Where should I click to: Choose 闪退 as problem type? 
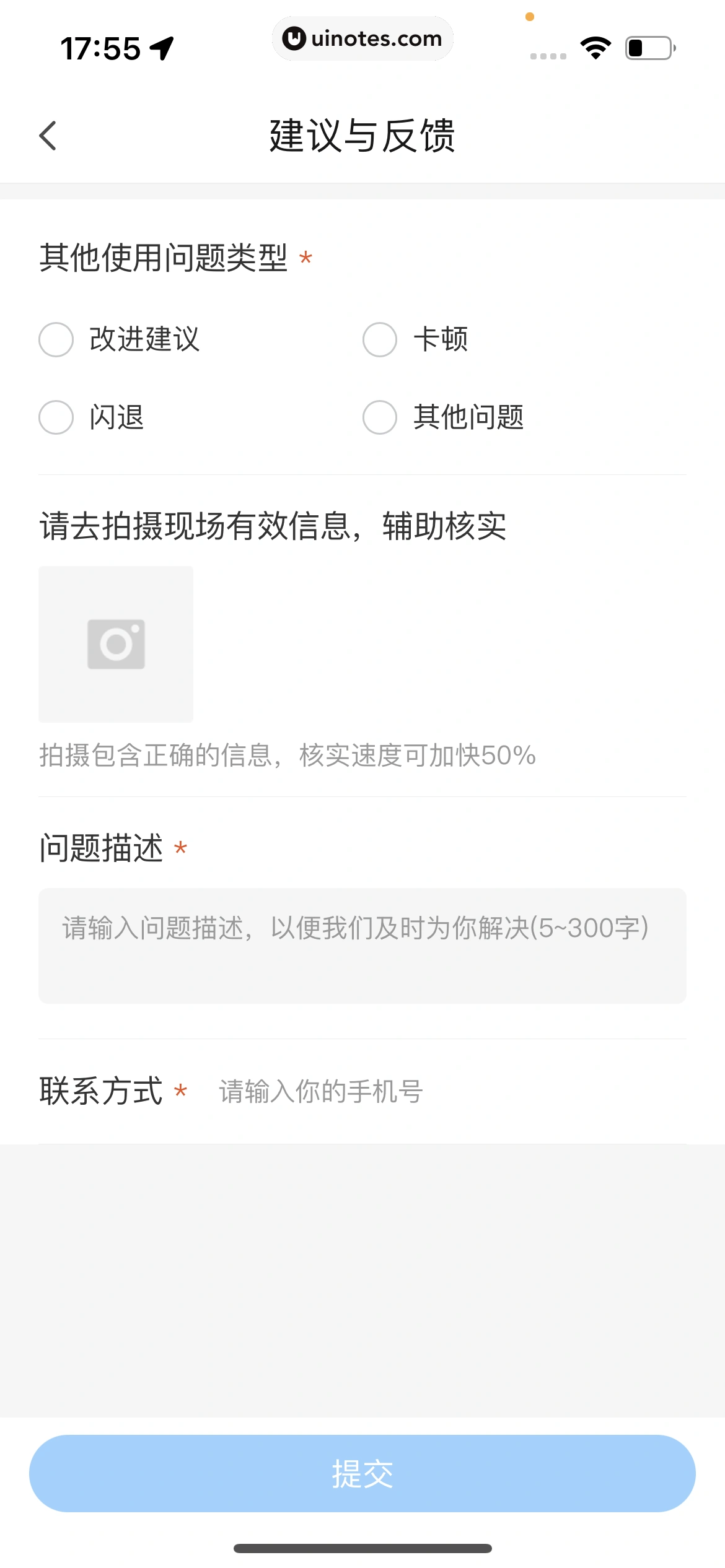point(56,417)
